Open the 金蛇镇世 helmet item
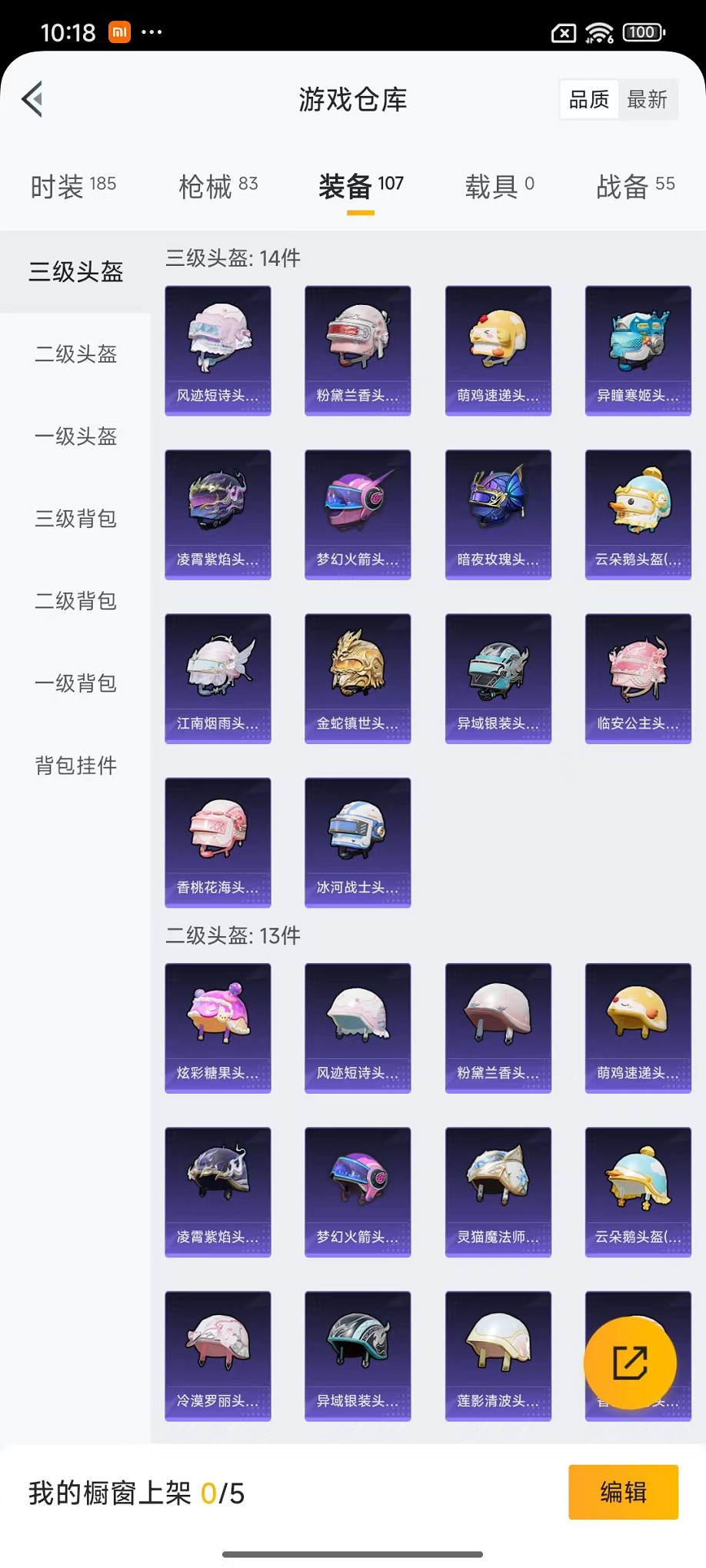Viewport: 706px width, 1568px height. tap(358, 678)
